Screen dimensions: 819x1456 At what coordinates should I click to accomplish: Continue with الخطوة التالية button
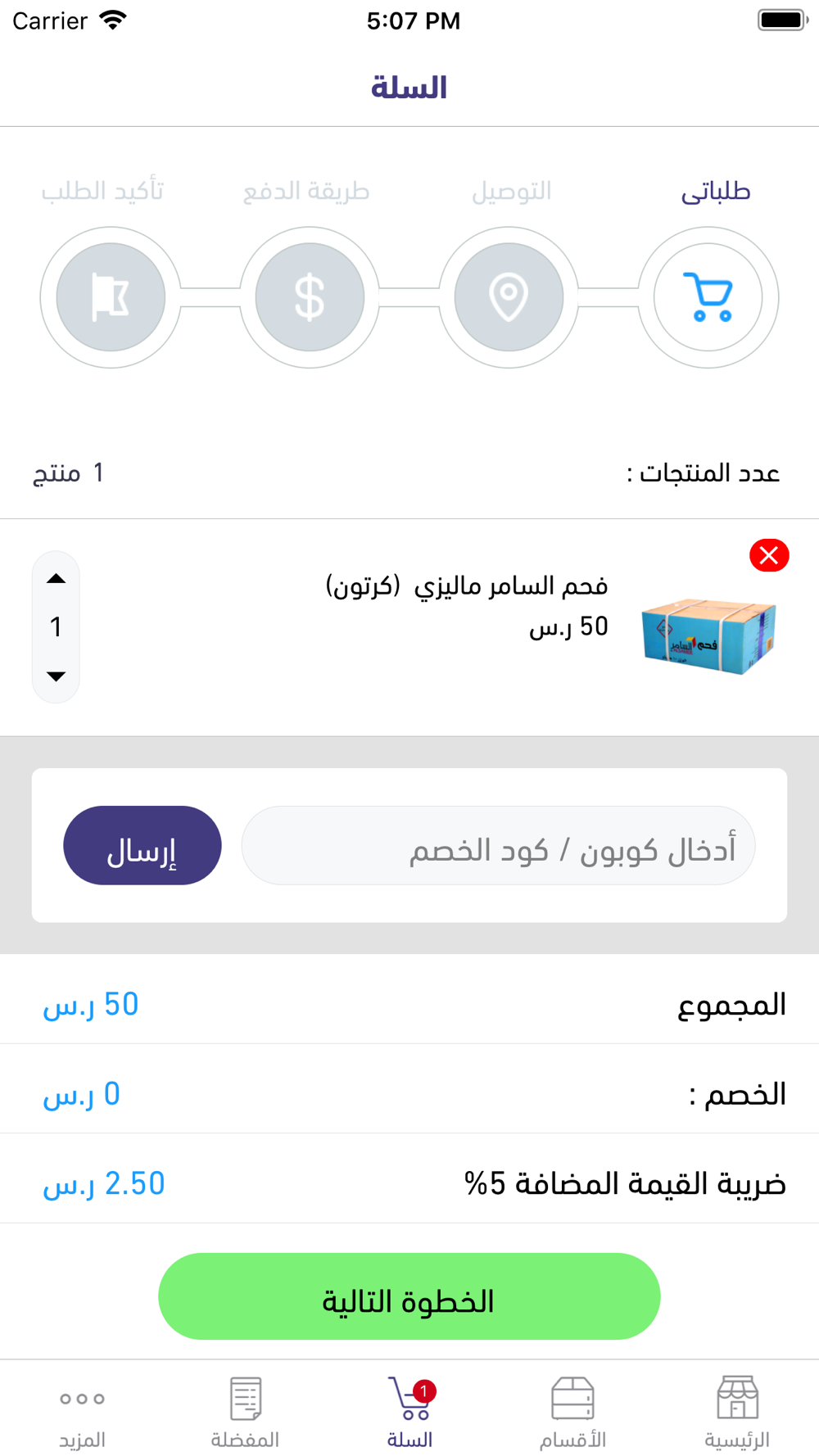point(409,1296)
